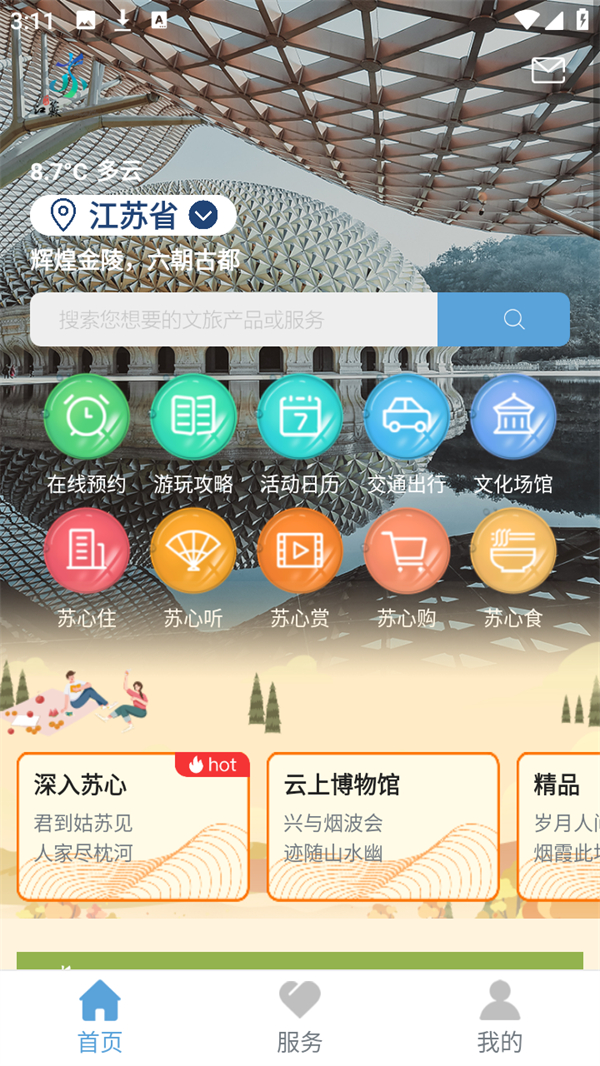Image resolution: width=600 pixels, height=1066 pixels.
Task: Open 苏心购 shopping
Action: tap(406, 551)
